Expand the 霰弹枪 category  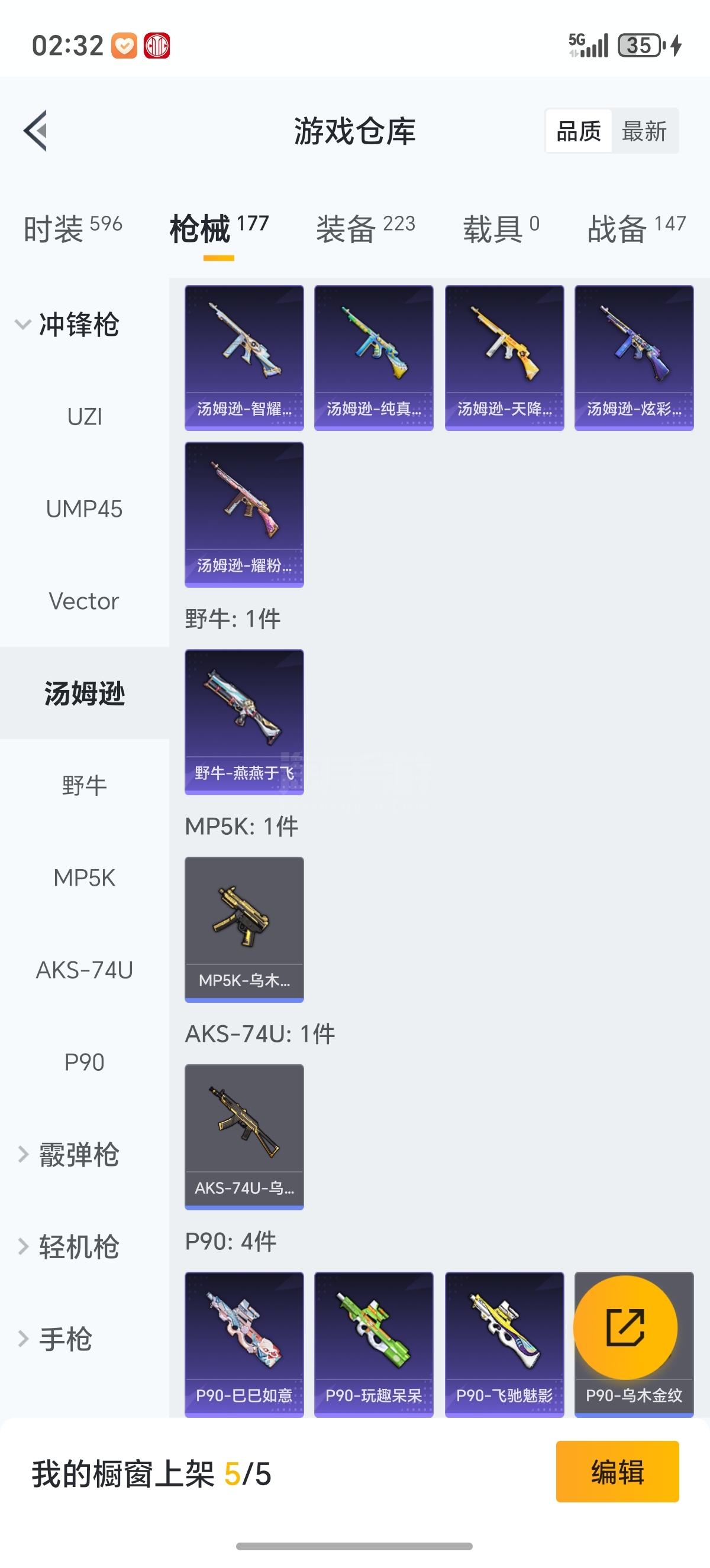click(x=67, y=1155)
